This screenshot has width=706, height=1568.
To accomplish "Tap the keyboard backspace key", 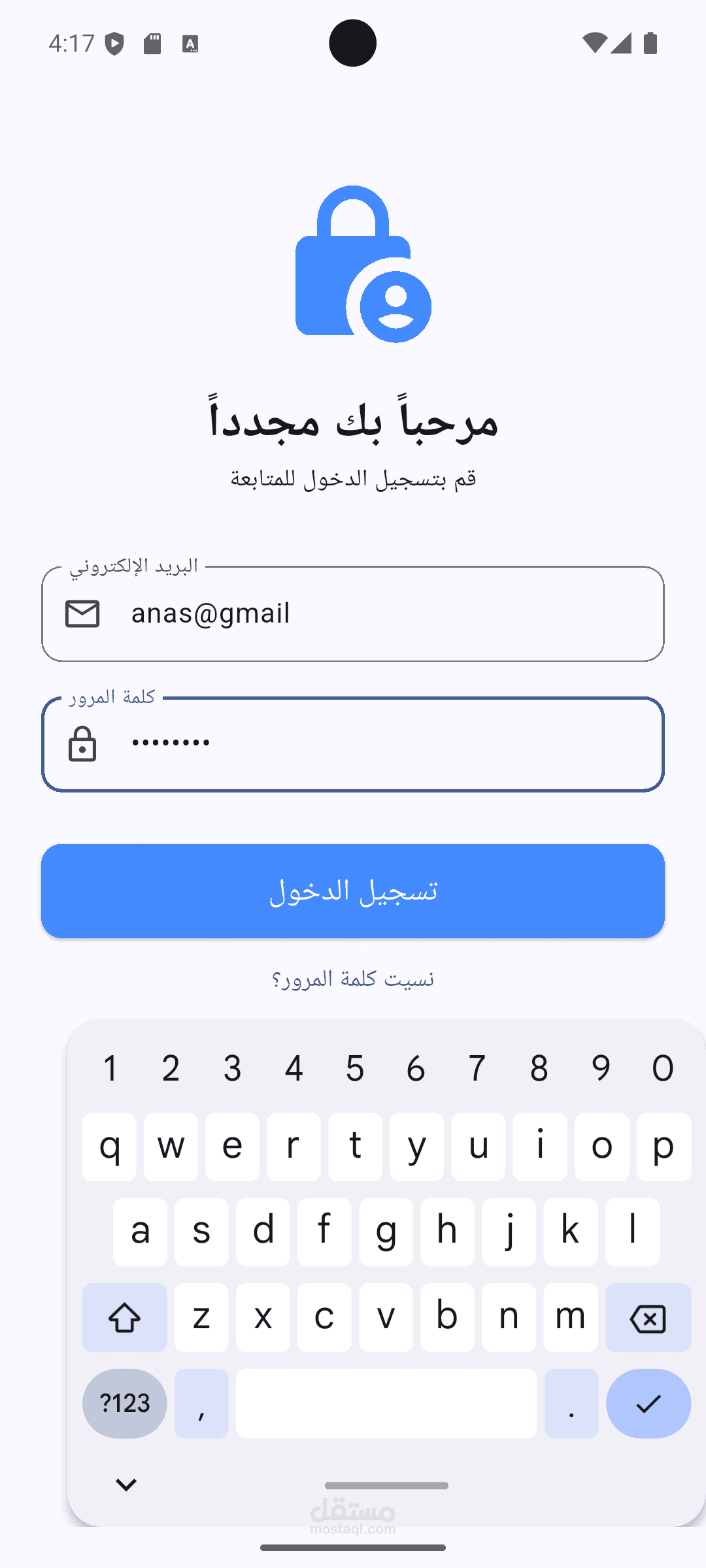I will (648, 1318).
